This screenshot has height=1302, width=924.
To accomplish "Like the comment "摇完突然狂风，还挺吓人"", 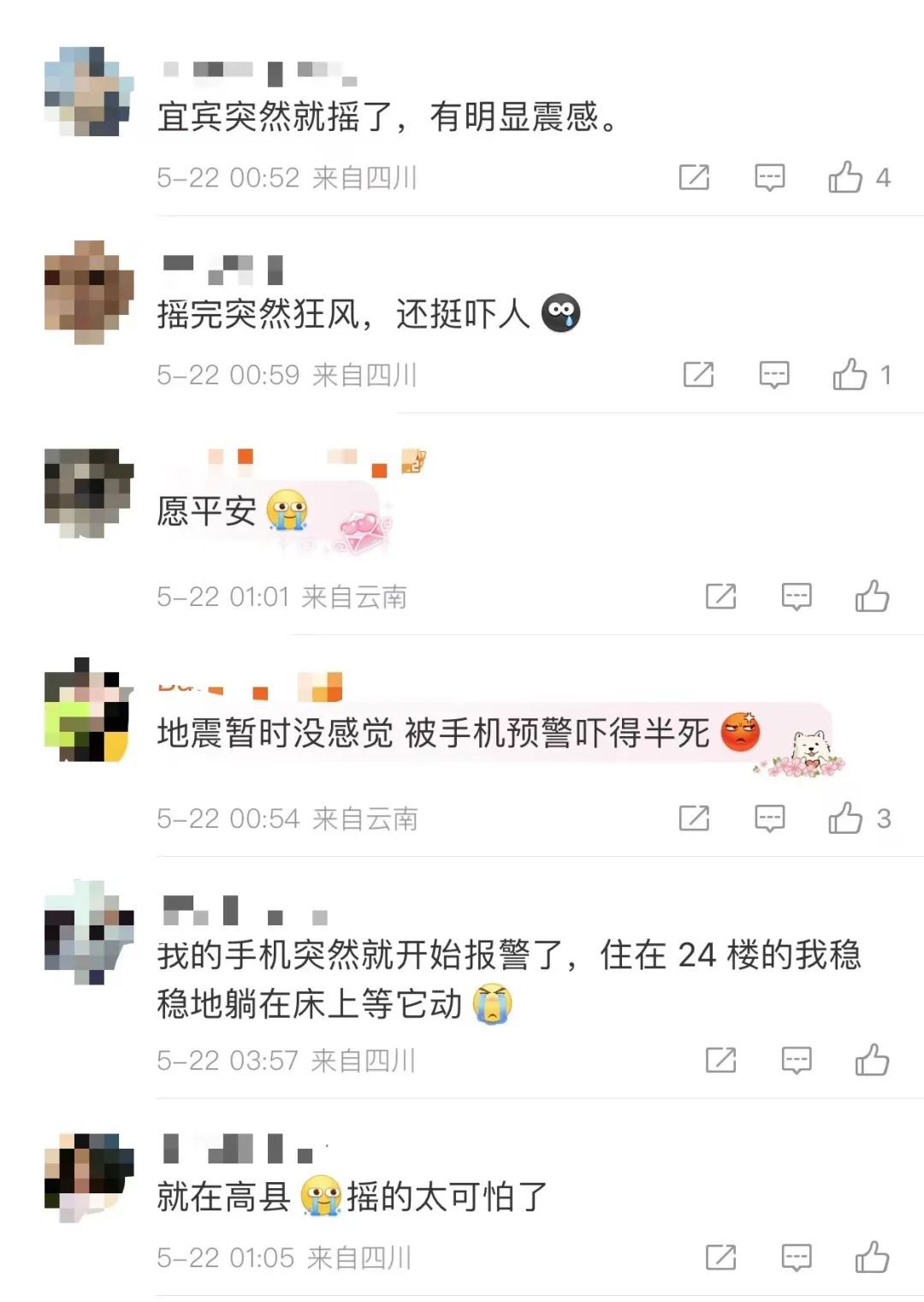I will click(x=850, y=374).
